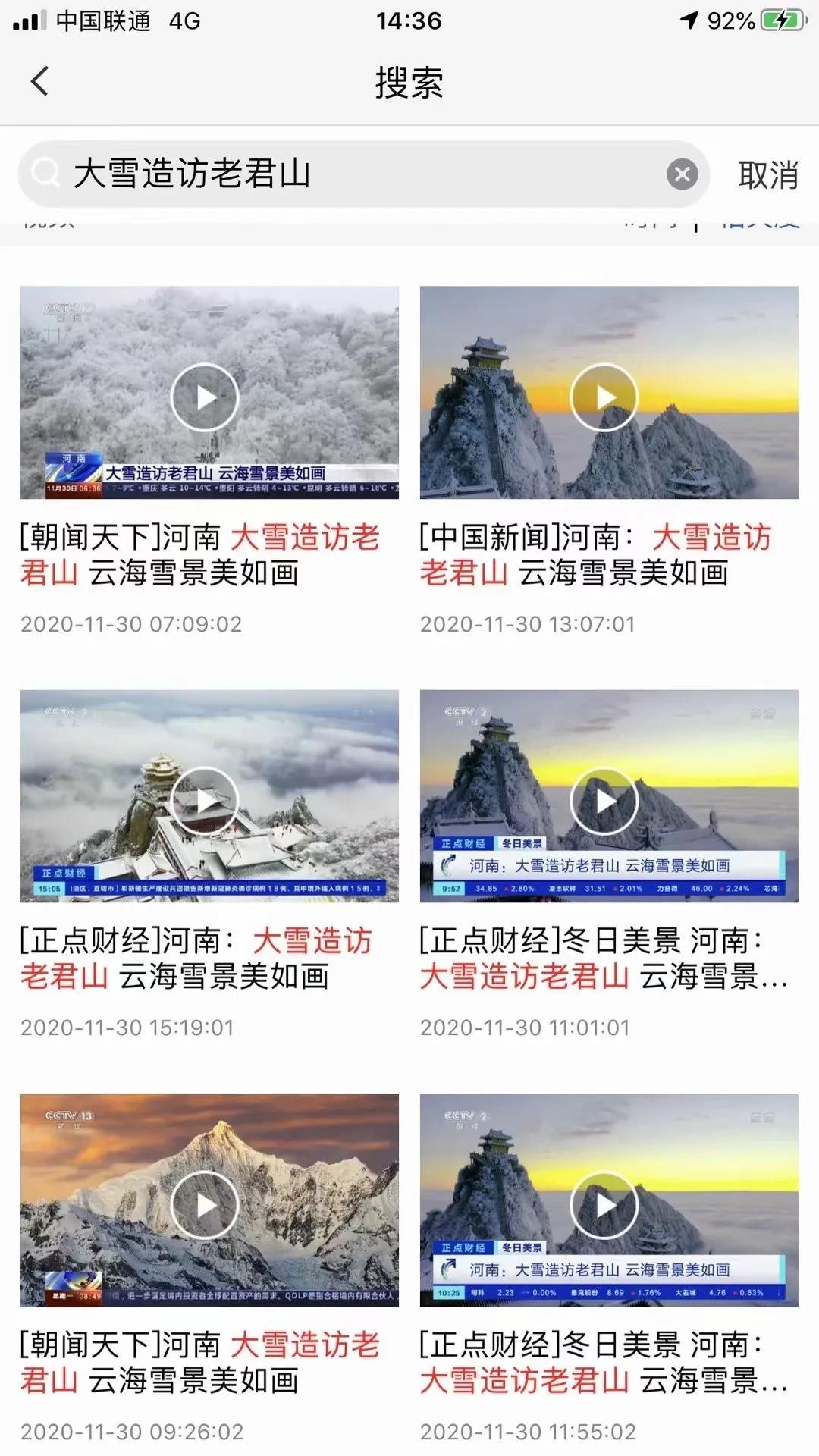Image resolution: width=819 pixels, height=1456 pixels.
Task: Play the 中国新闻 video posted at 13:07:01
Action: 604,397
